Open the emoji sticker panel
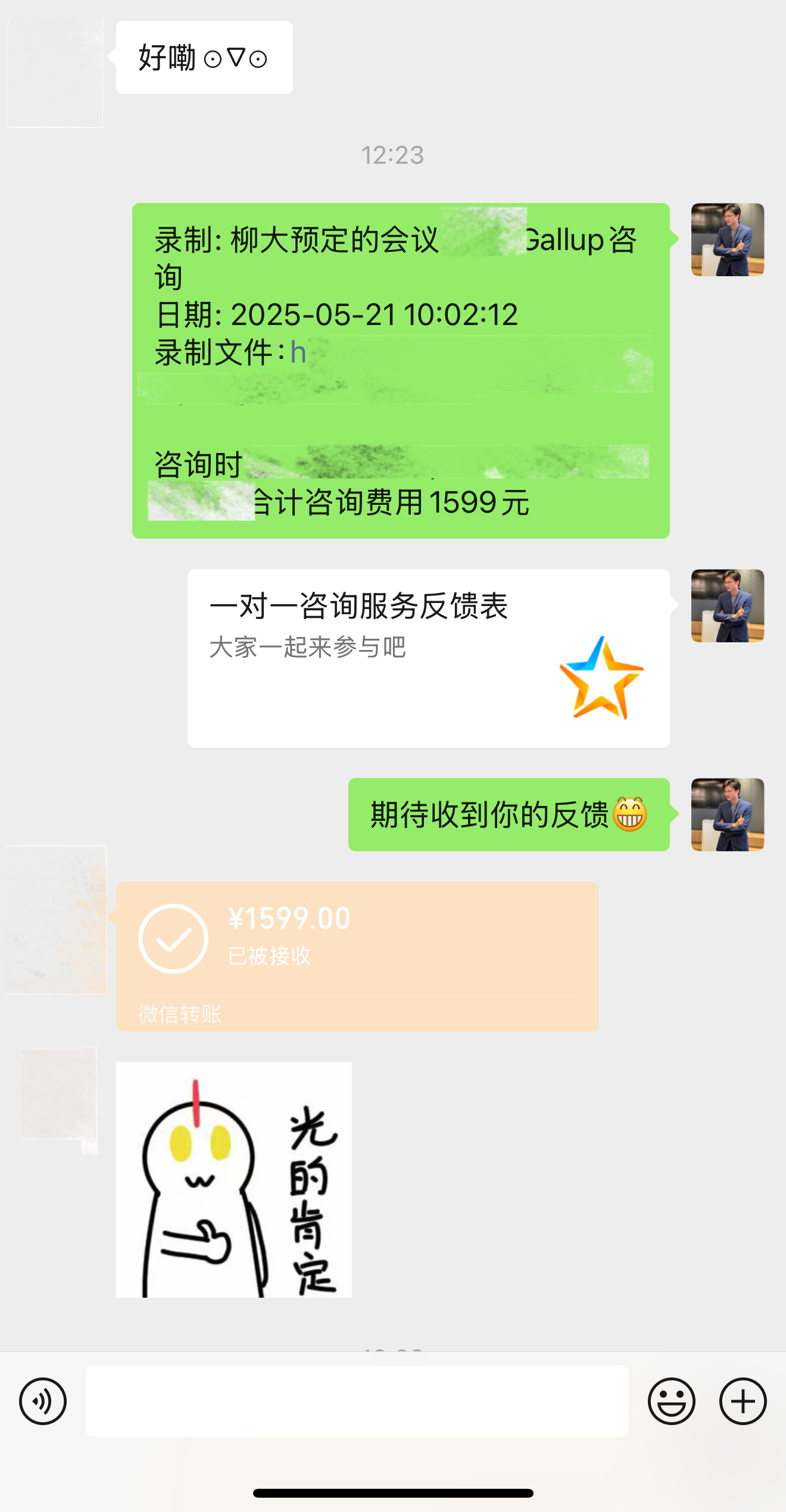The width and height of the screenshot is (786, 1512). [672, 1401]
